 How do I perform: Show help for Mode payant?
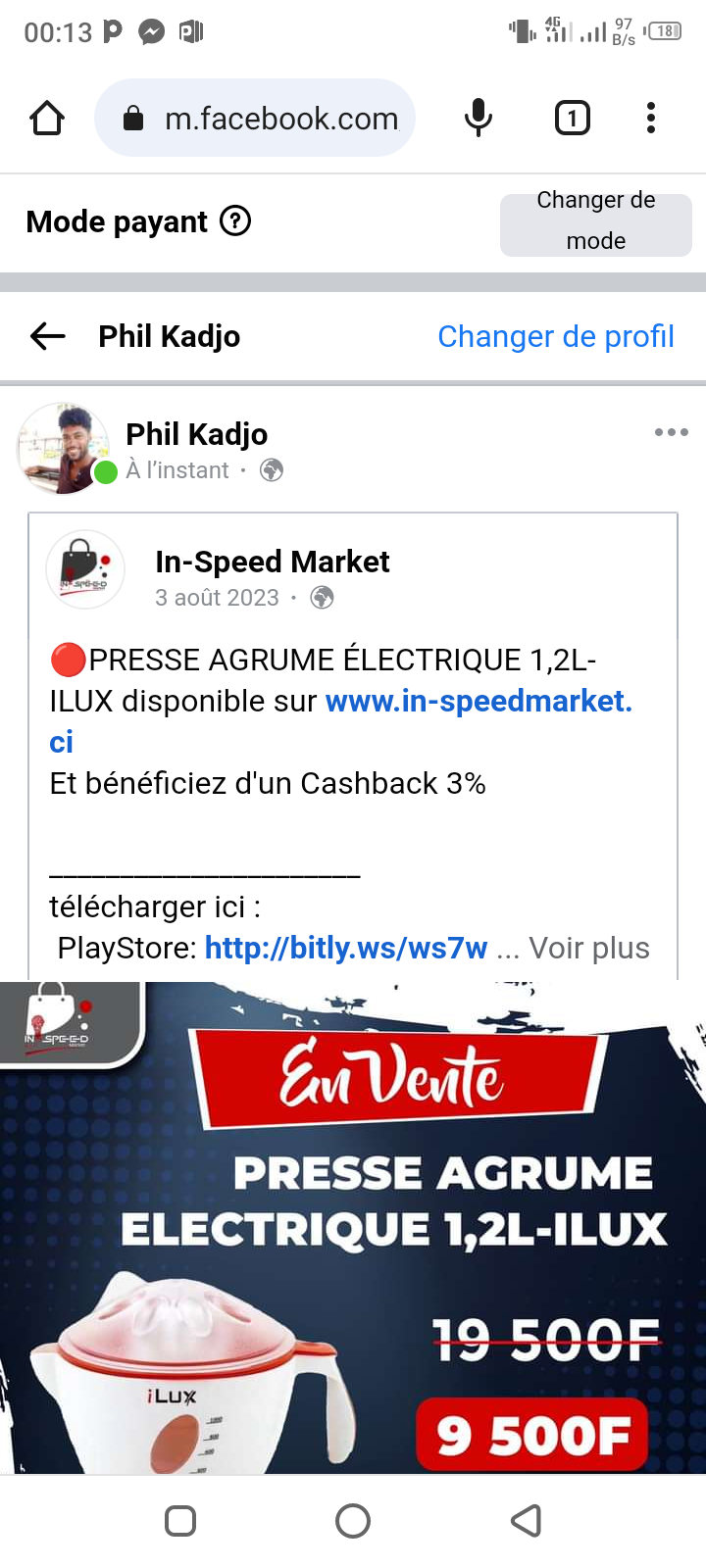pyautogui.click(x=235, y=221)
